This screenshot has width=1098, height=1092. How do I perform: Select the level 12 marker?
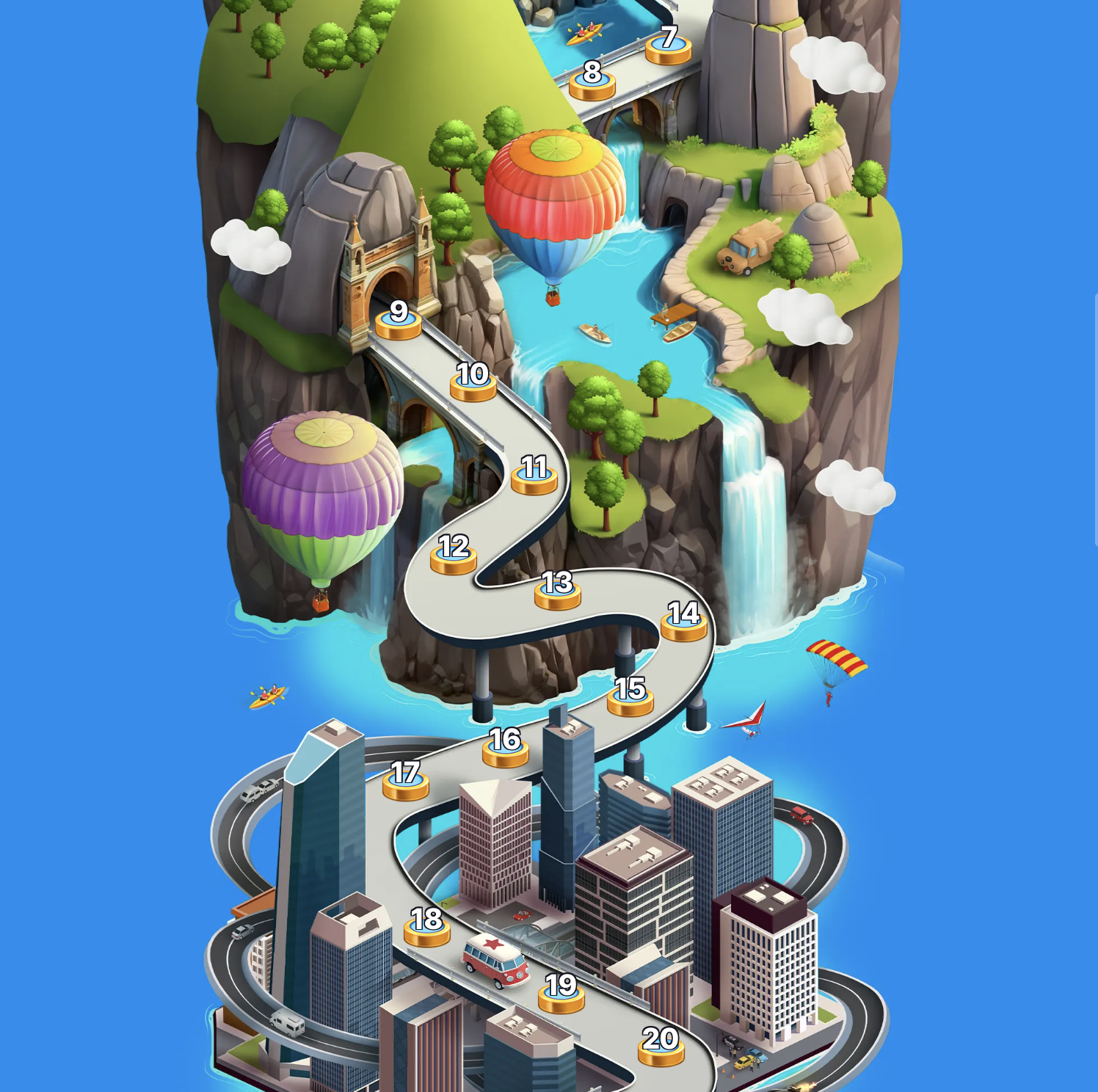coord(454,556)
